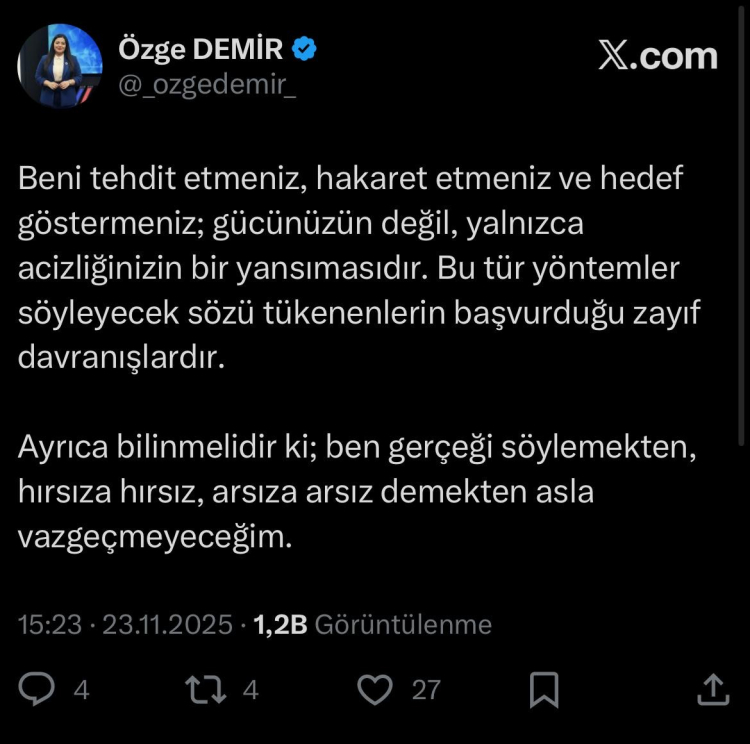Image resolution: width=750 pixels, height=744 pixels.
Task: Reply to Özge Demir's post
Action: pyautogui.click(x=38, y=689)
